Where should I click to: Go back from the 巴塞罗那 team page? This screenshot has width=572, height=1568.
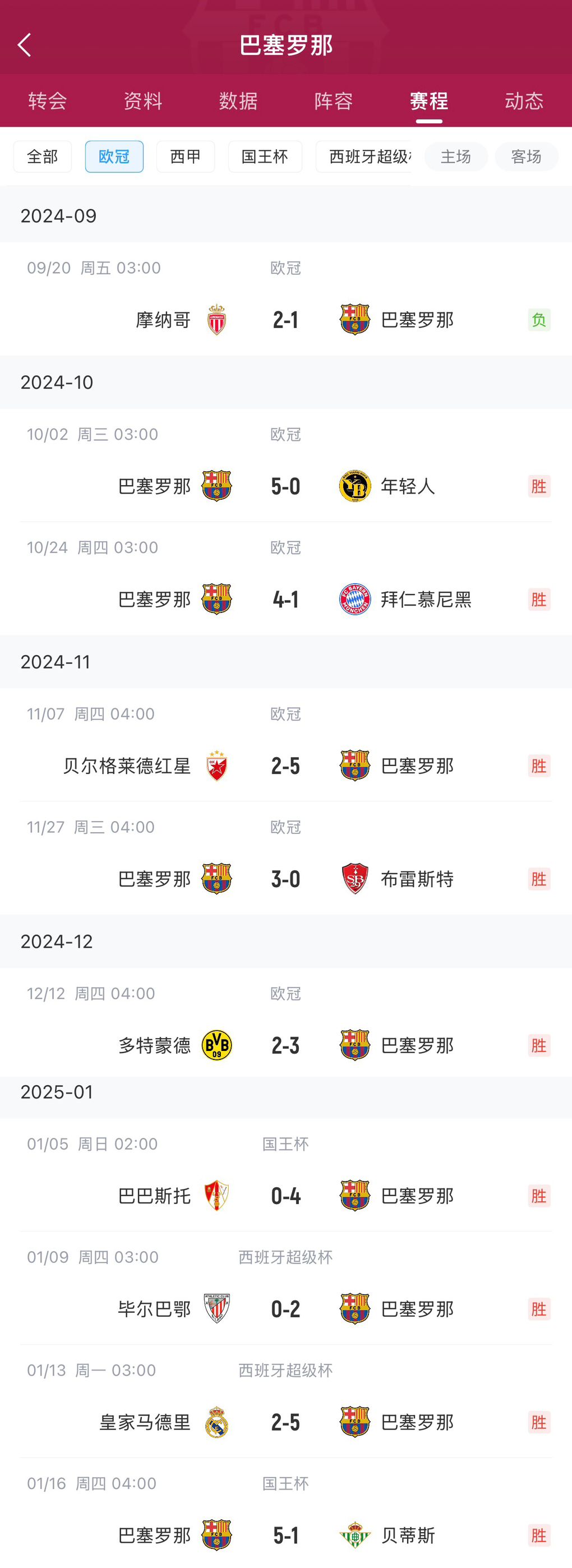24,45
